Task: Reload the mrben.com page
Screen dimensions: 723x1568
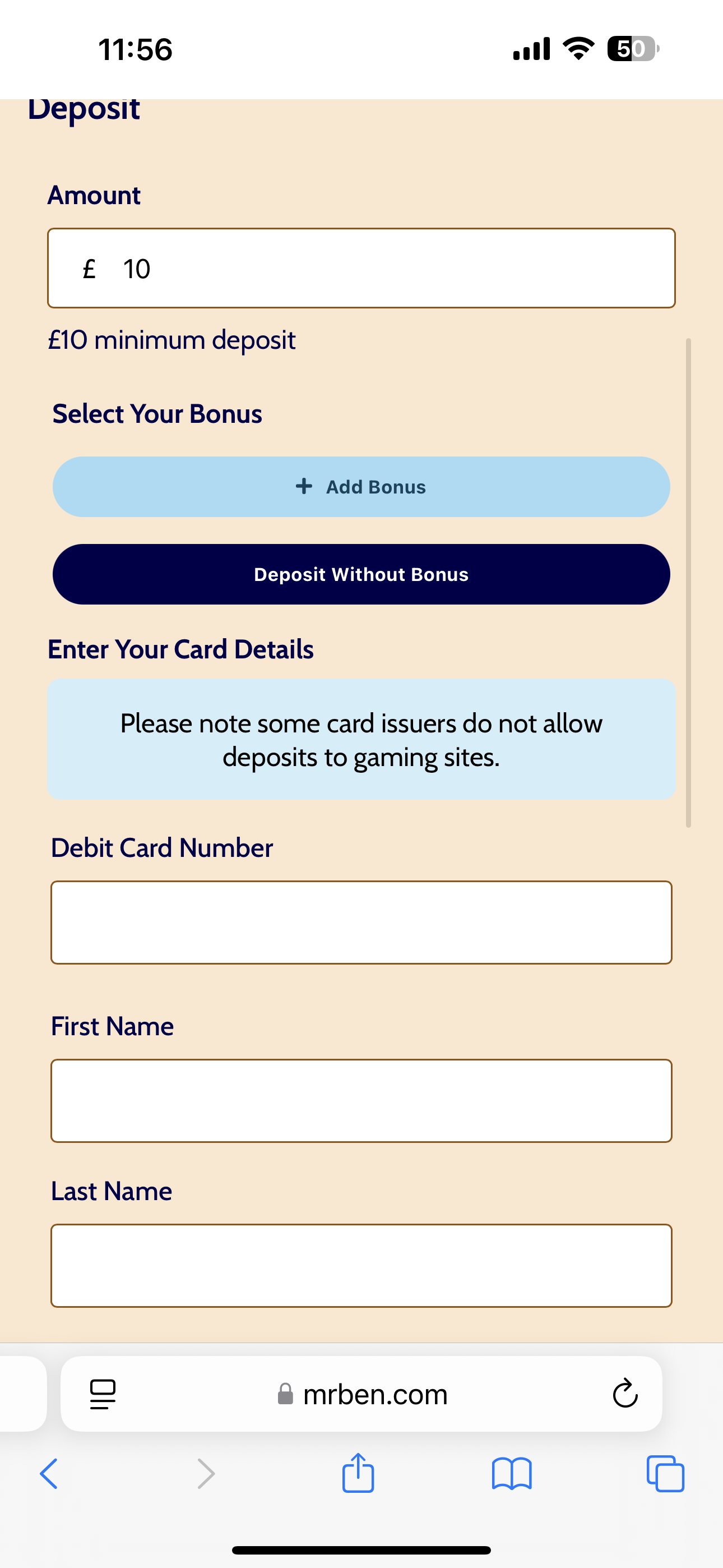Action: point(625,1394)
